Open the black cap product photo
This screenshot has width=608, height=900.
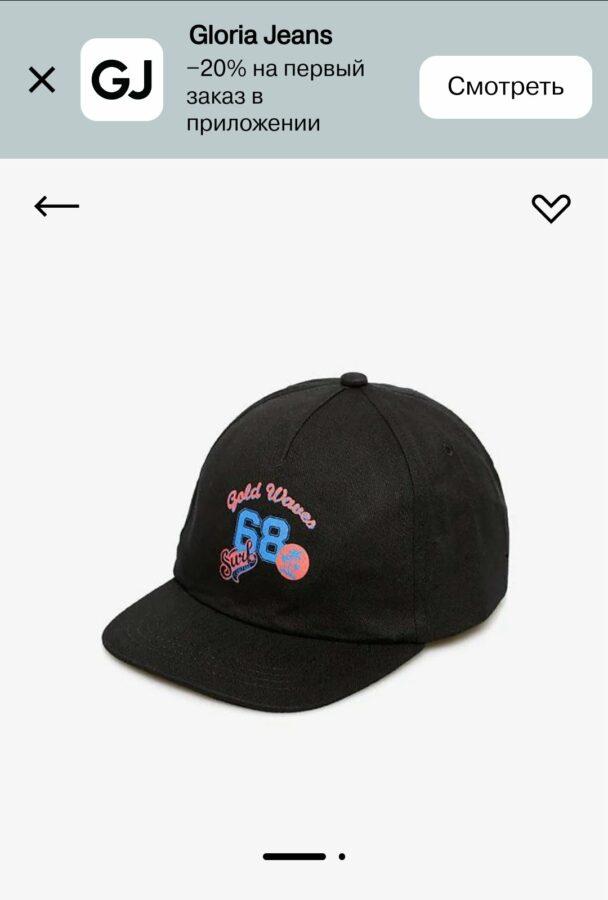[305, 540]
